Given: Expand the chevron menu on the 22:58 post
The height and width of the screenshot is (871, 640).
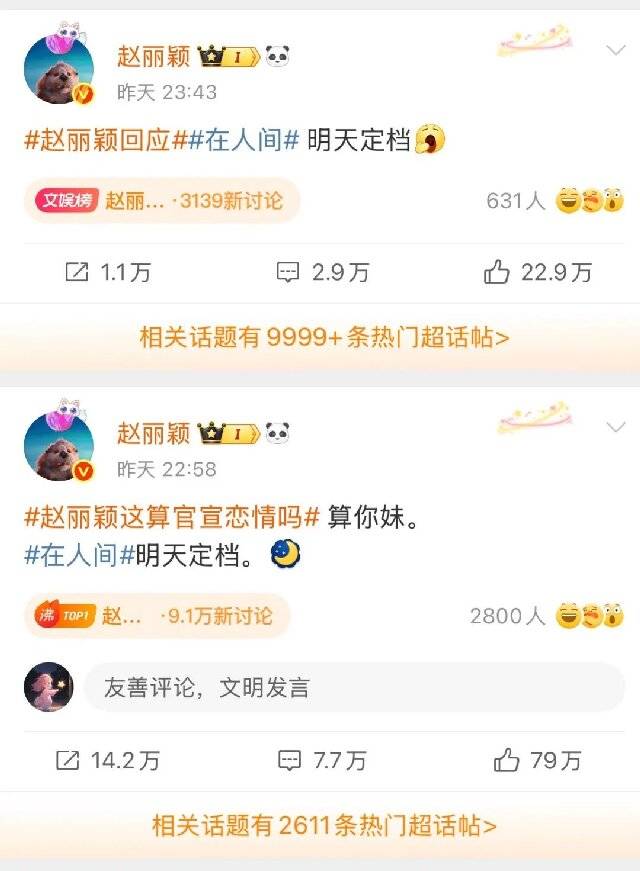Looking at the screenshot, I should click(x=616, y=427).
